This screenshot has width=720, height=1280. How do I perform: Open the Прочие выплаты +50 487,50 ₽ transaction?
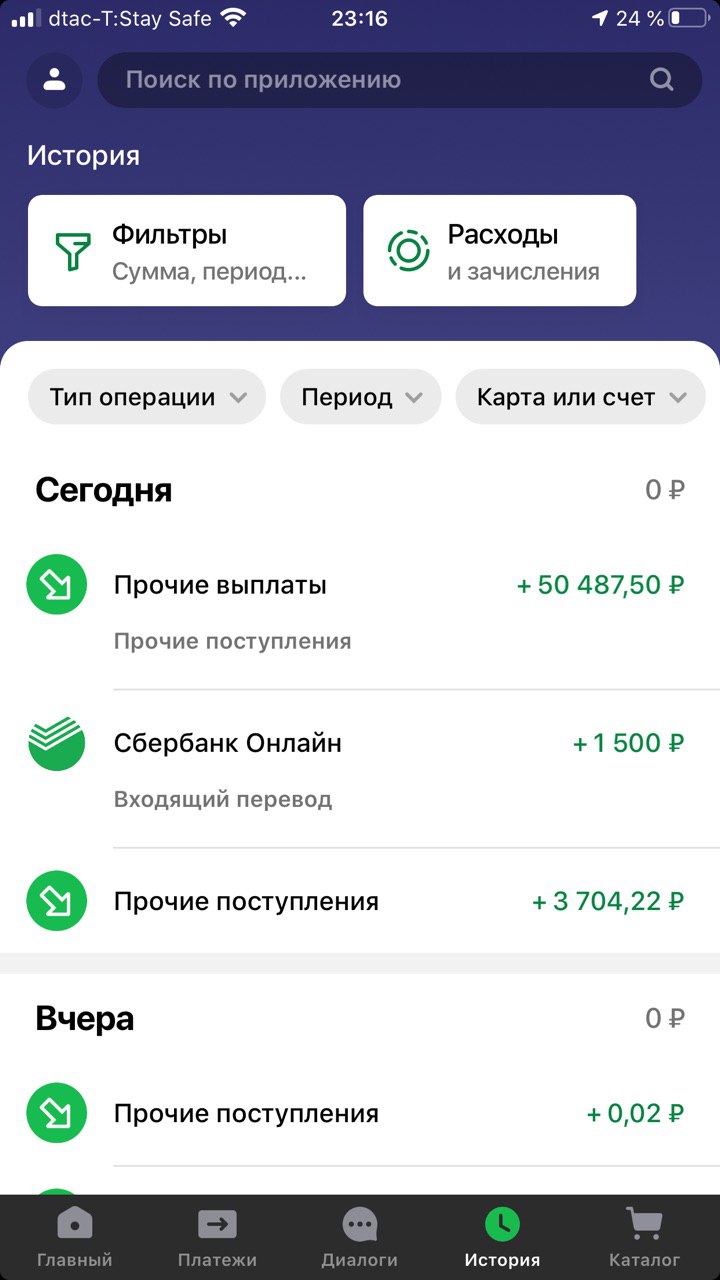pyautogui.click(x=360, y=610)
